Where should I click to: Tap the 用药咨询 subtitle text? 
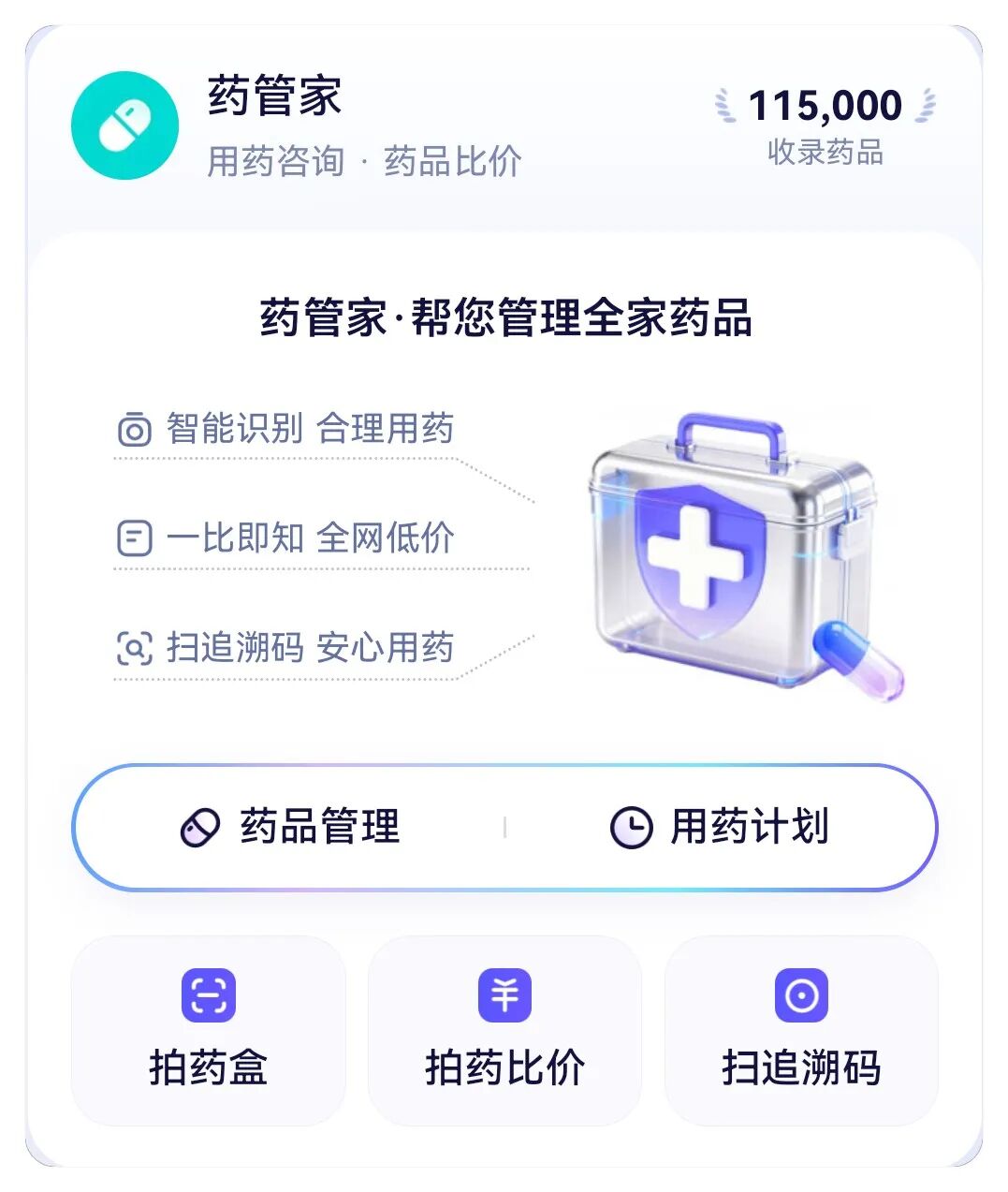(275, 159)
